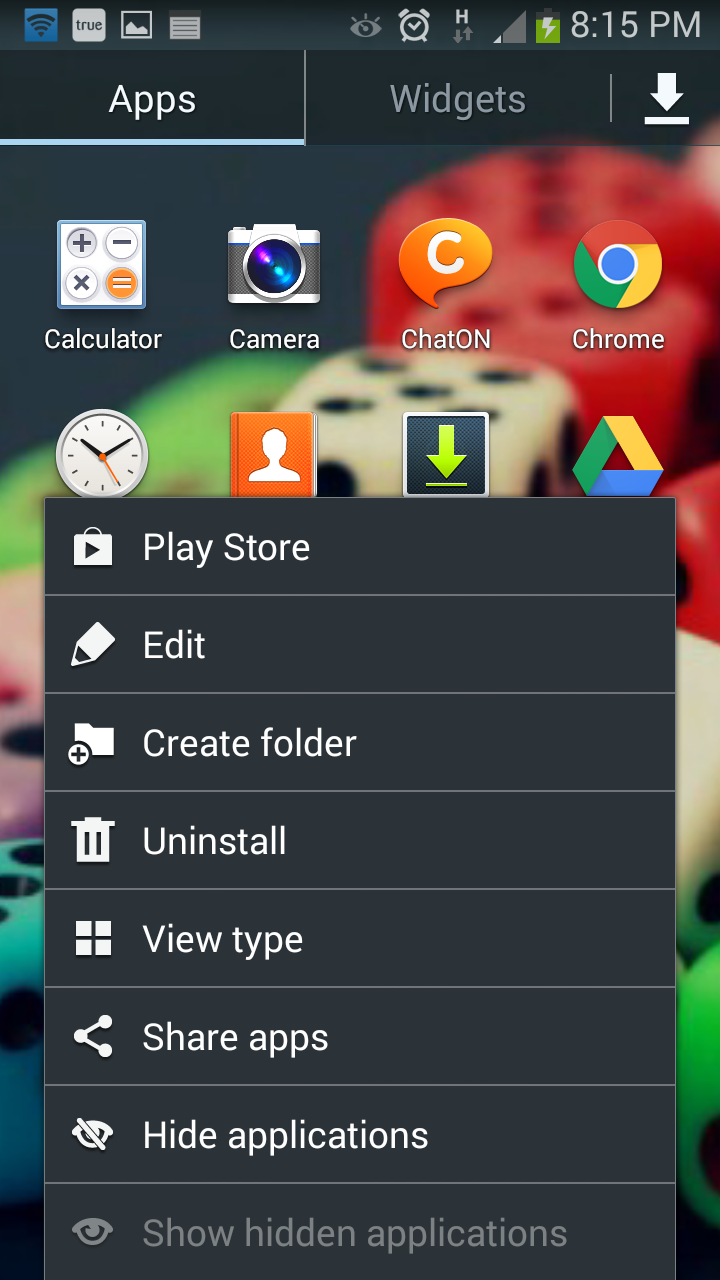Switch to the Widgets tab

(457, 99)
